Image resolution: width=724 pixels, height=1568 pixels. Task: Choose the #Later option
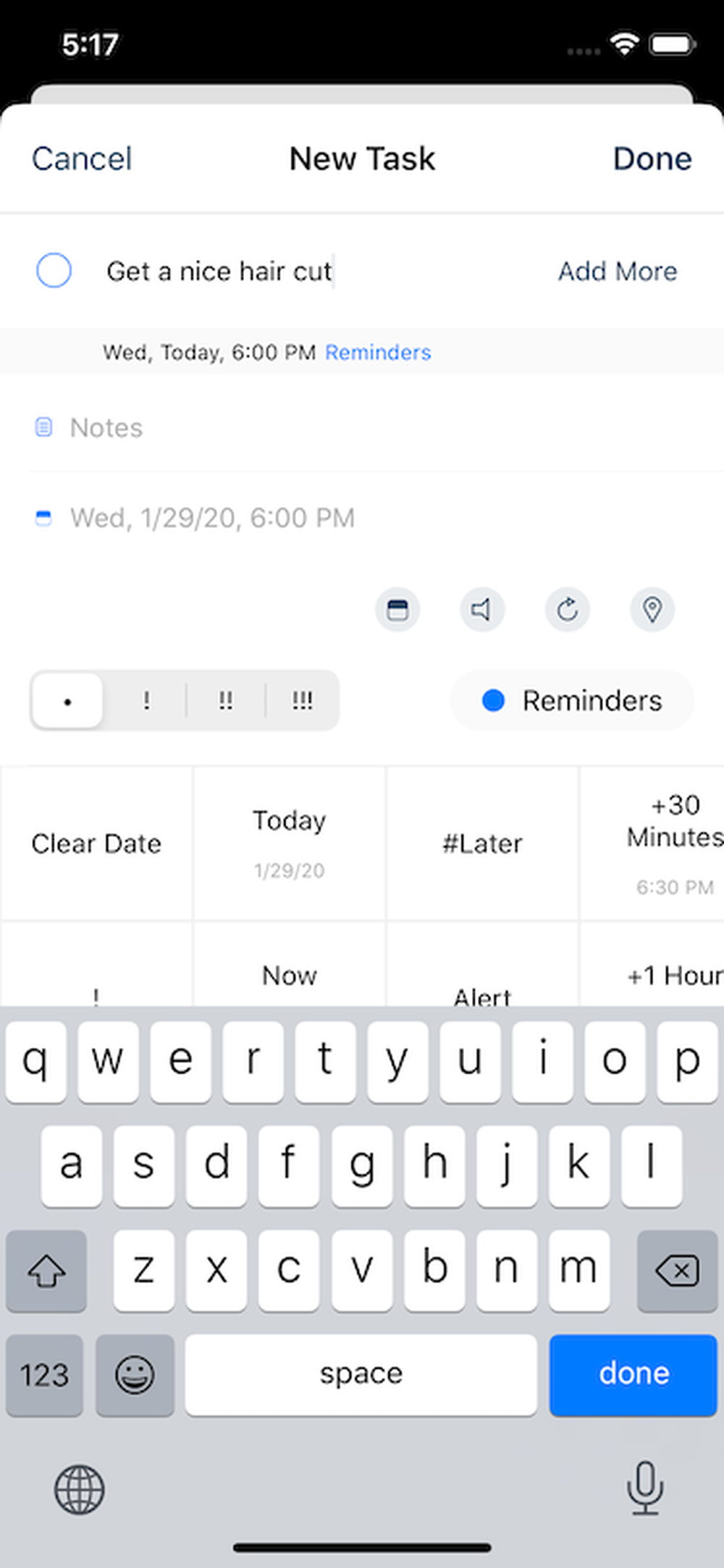tap(482, 844)
